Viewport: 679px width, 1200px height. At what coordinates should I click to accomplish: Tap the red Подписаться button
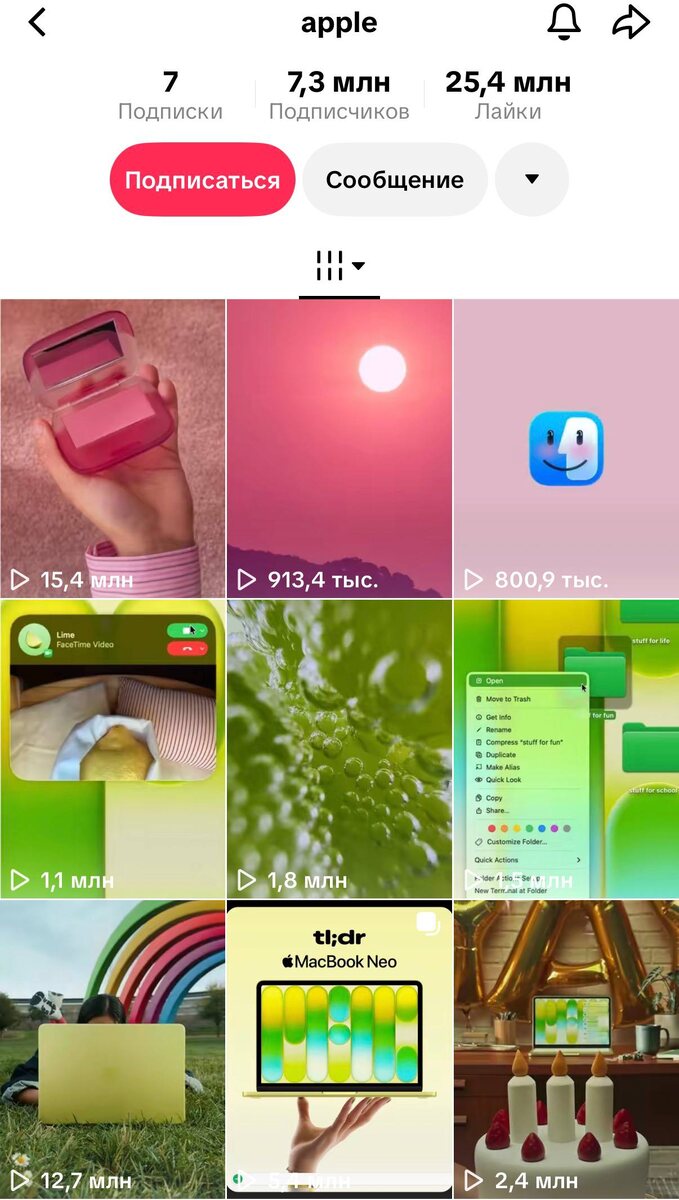pos(202,180)
